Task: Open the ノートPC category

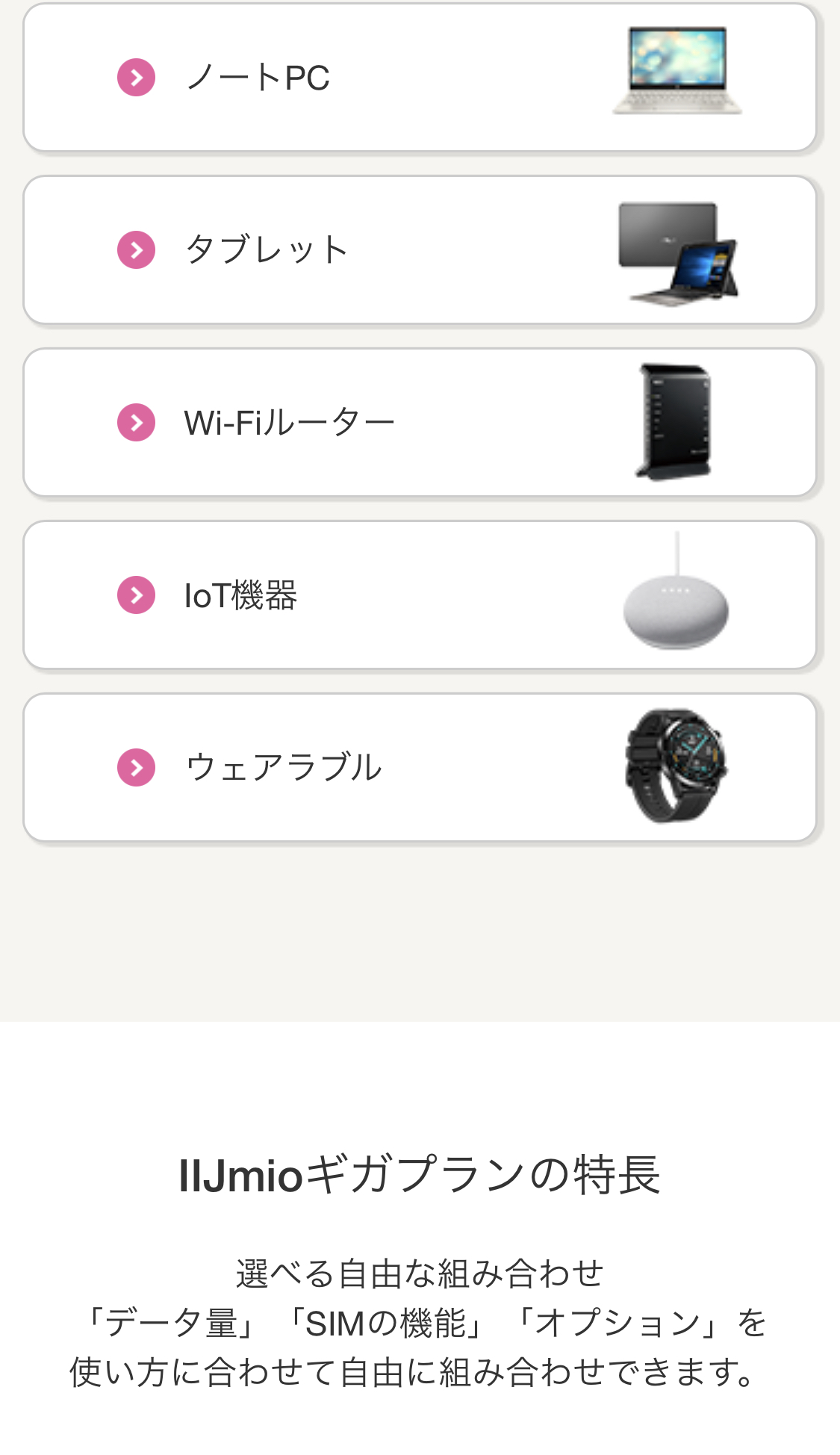Action: tap(419, 78)
